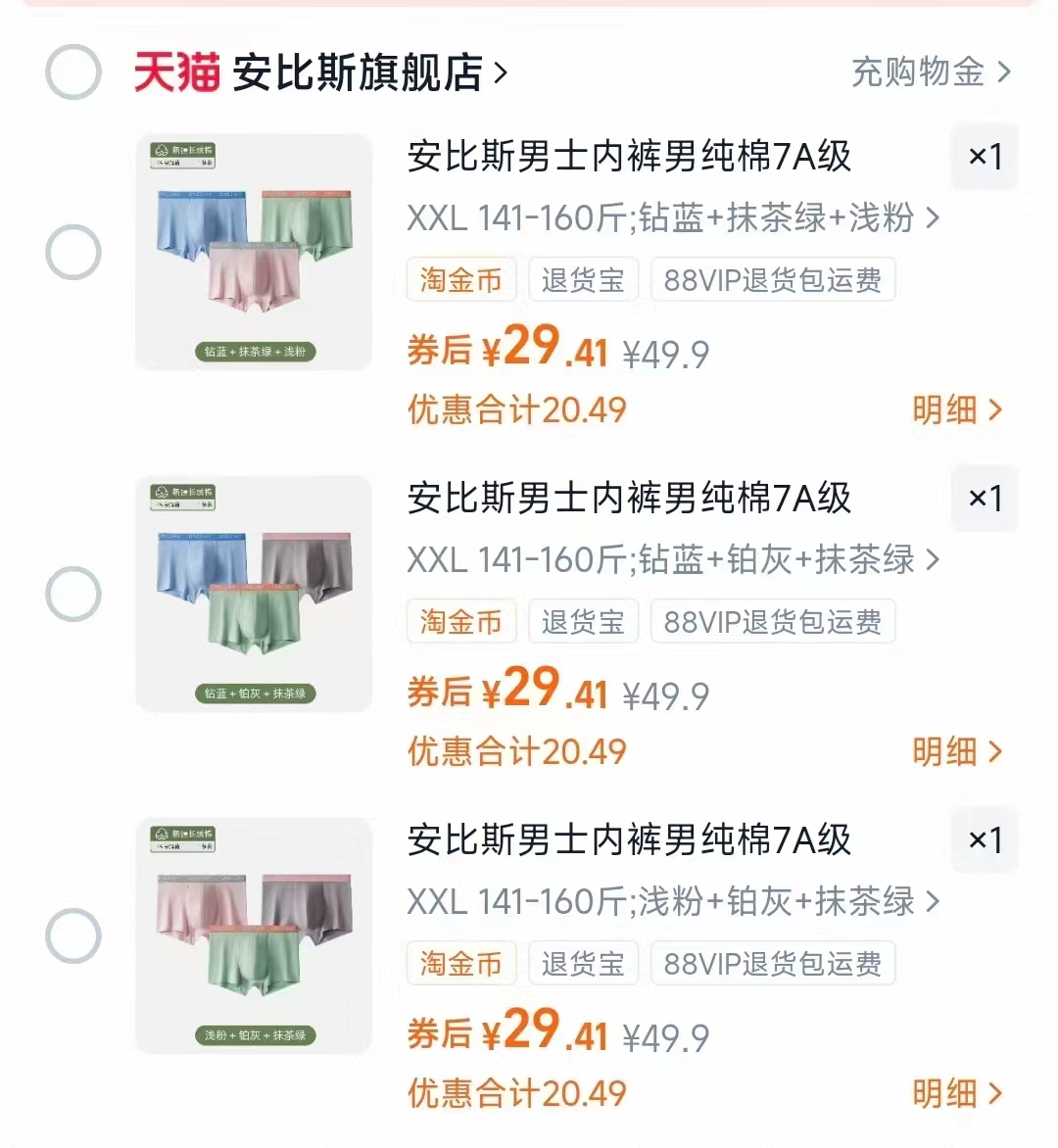Click the 退货宝 badge on the third product

click(x=583, y=963)
